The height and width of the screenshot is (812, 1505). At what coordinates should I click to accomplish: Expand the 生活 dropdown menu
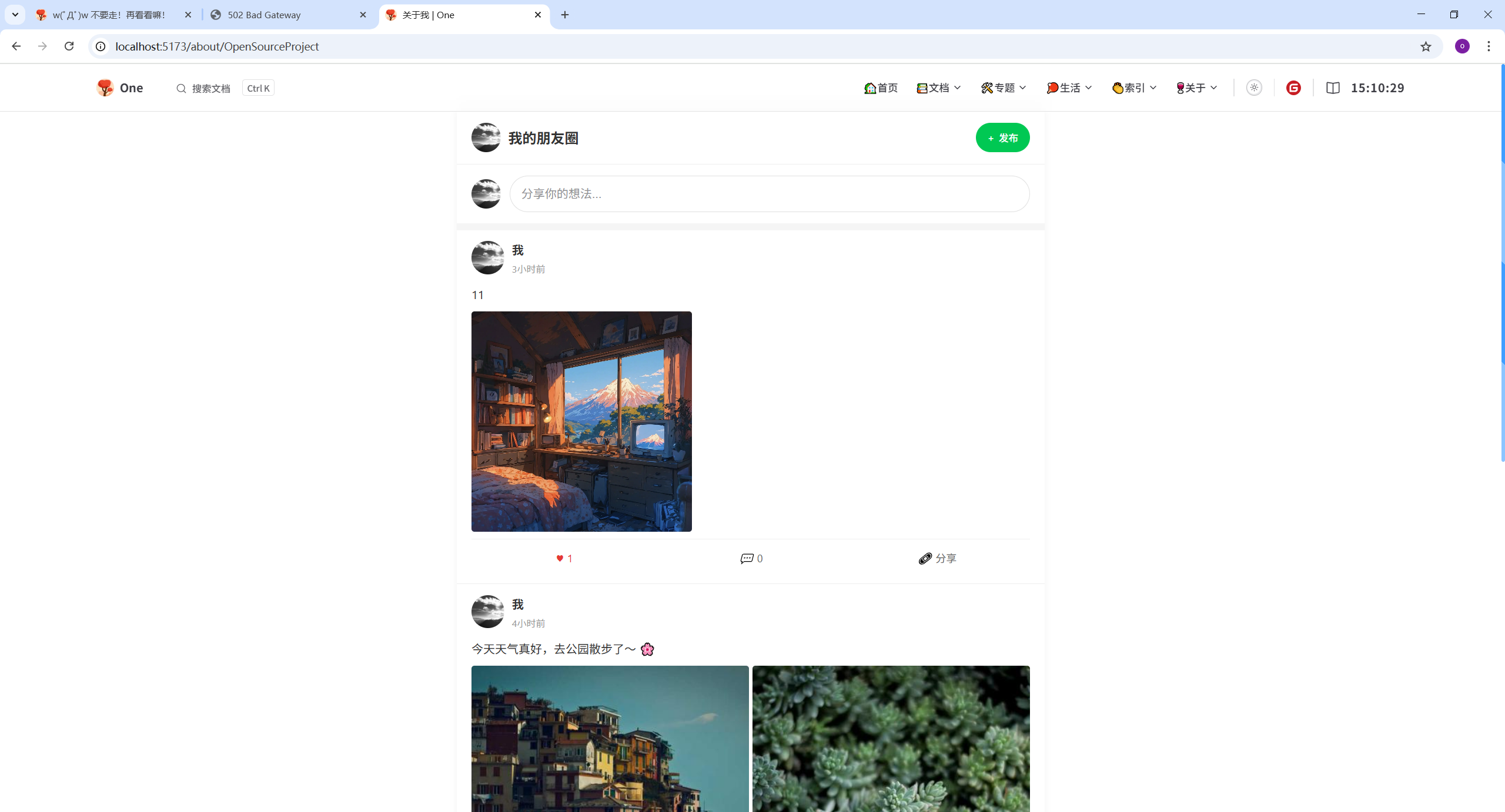pos(1069,88)
